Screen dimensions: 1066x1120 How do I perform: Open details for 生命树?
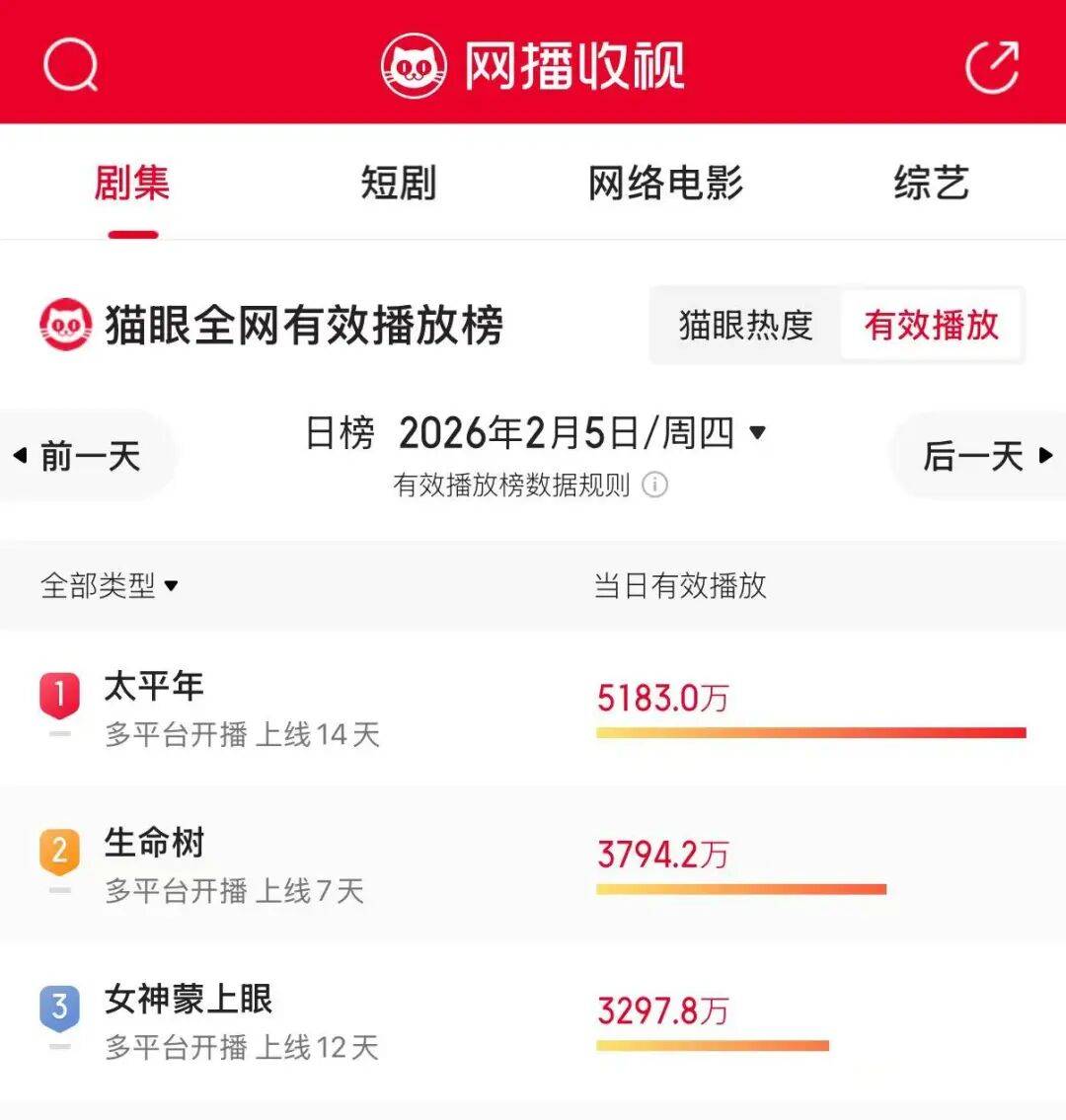click(155, 844)
